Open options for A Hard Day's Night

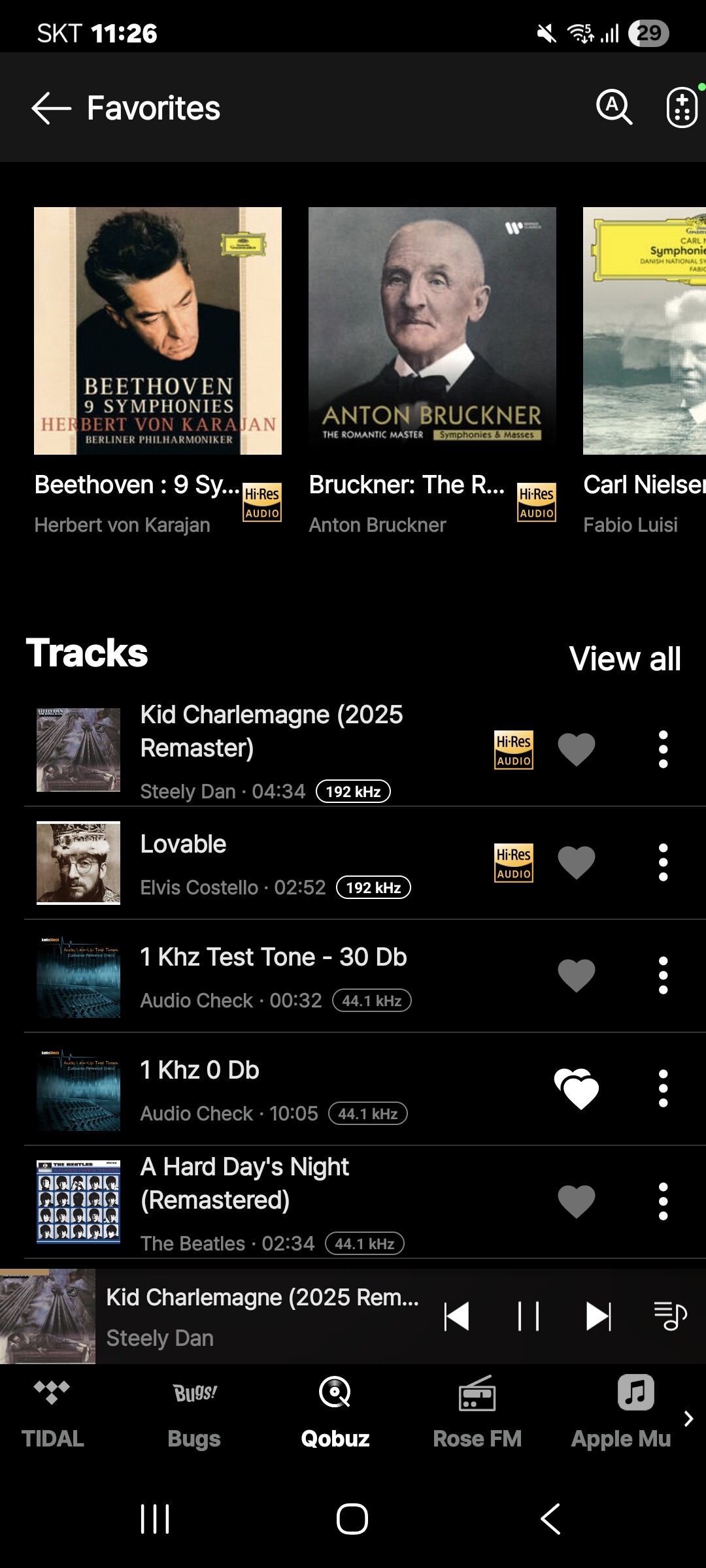(x=663, y=1201)
